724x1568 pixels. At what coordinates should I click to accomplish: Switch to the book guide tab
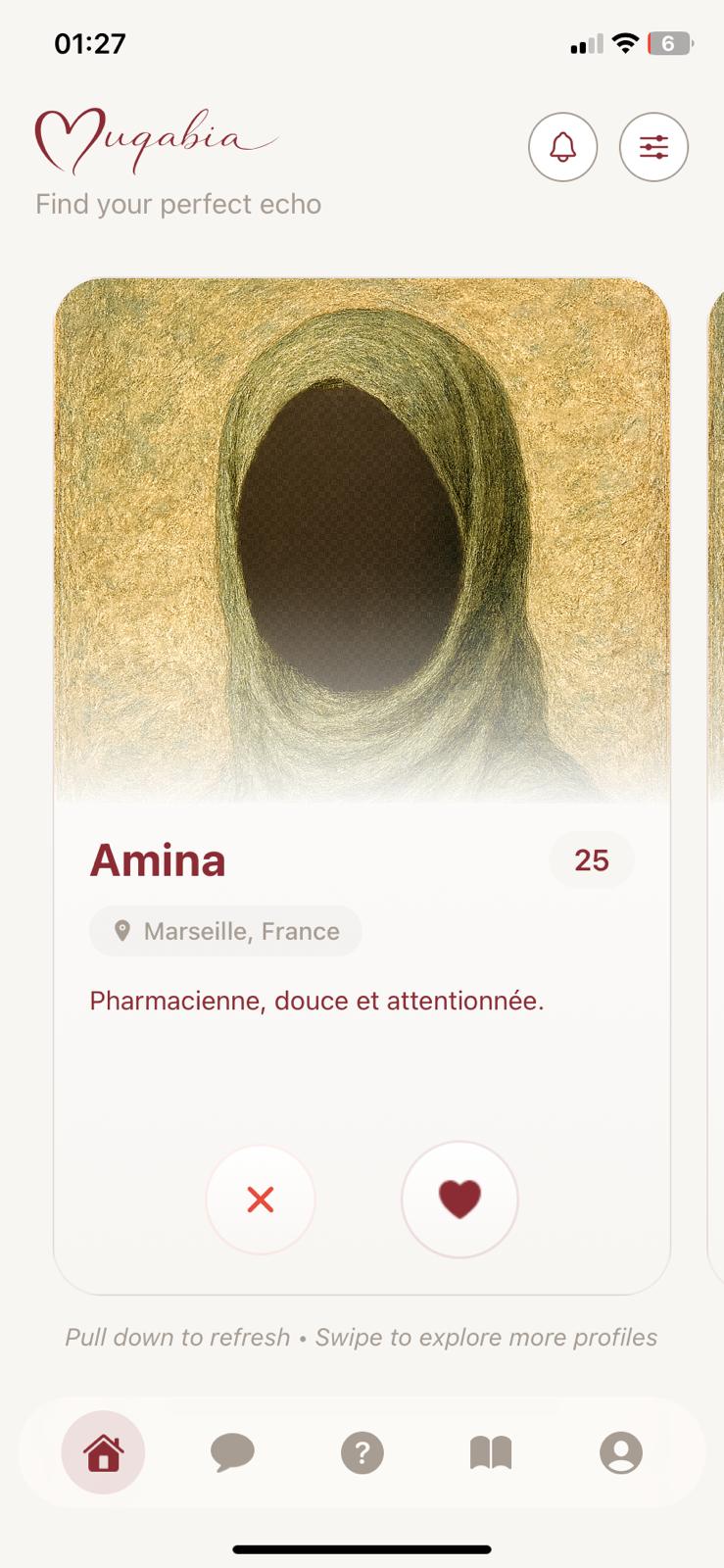click(491, 1452)
